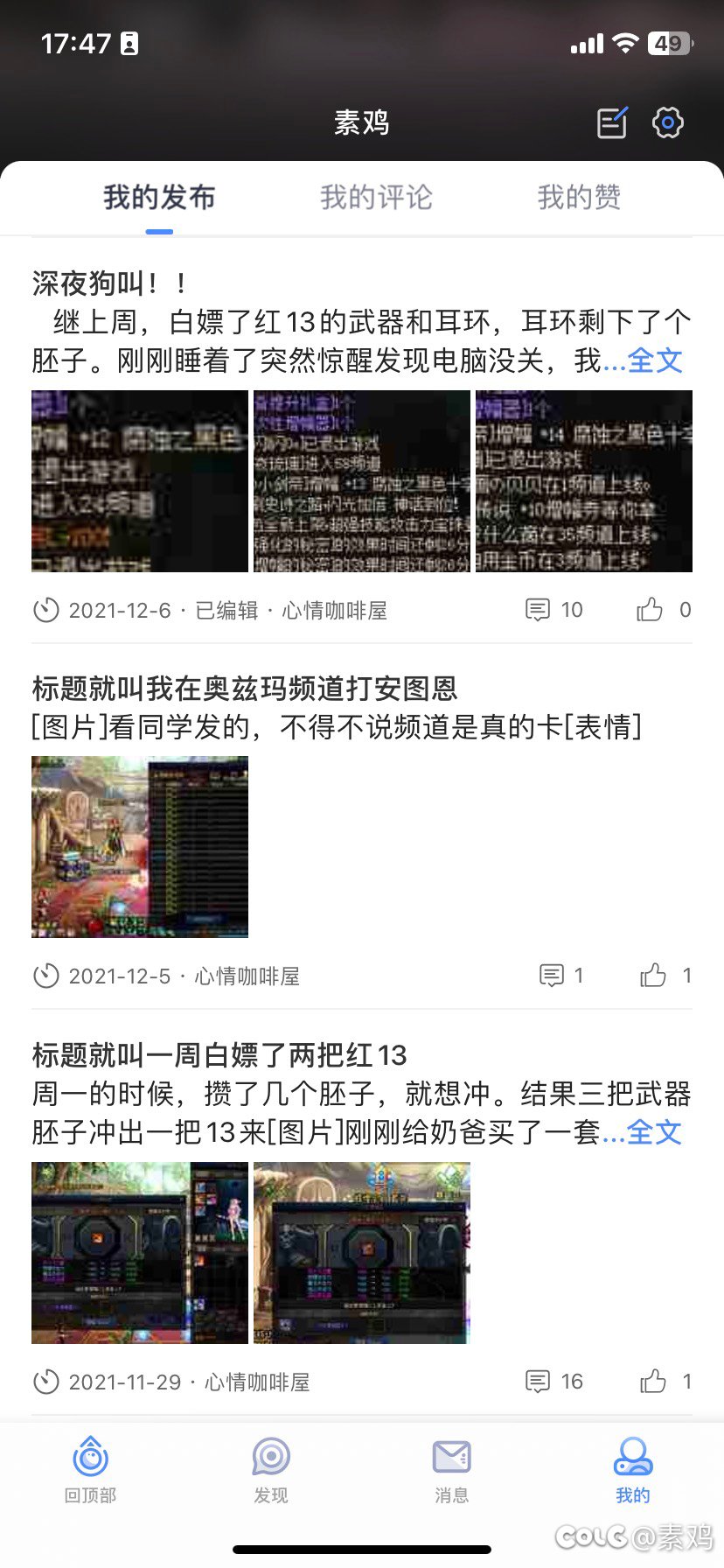This screenshot has height=1568, width=724.
Task: Open the settings gear icon
Action: tap(668, 122)
